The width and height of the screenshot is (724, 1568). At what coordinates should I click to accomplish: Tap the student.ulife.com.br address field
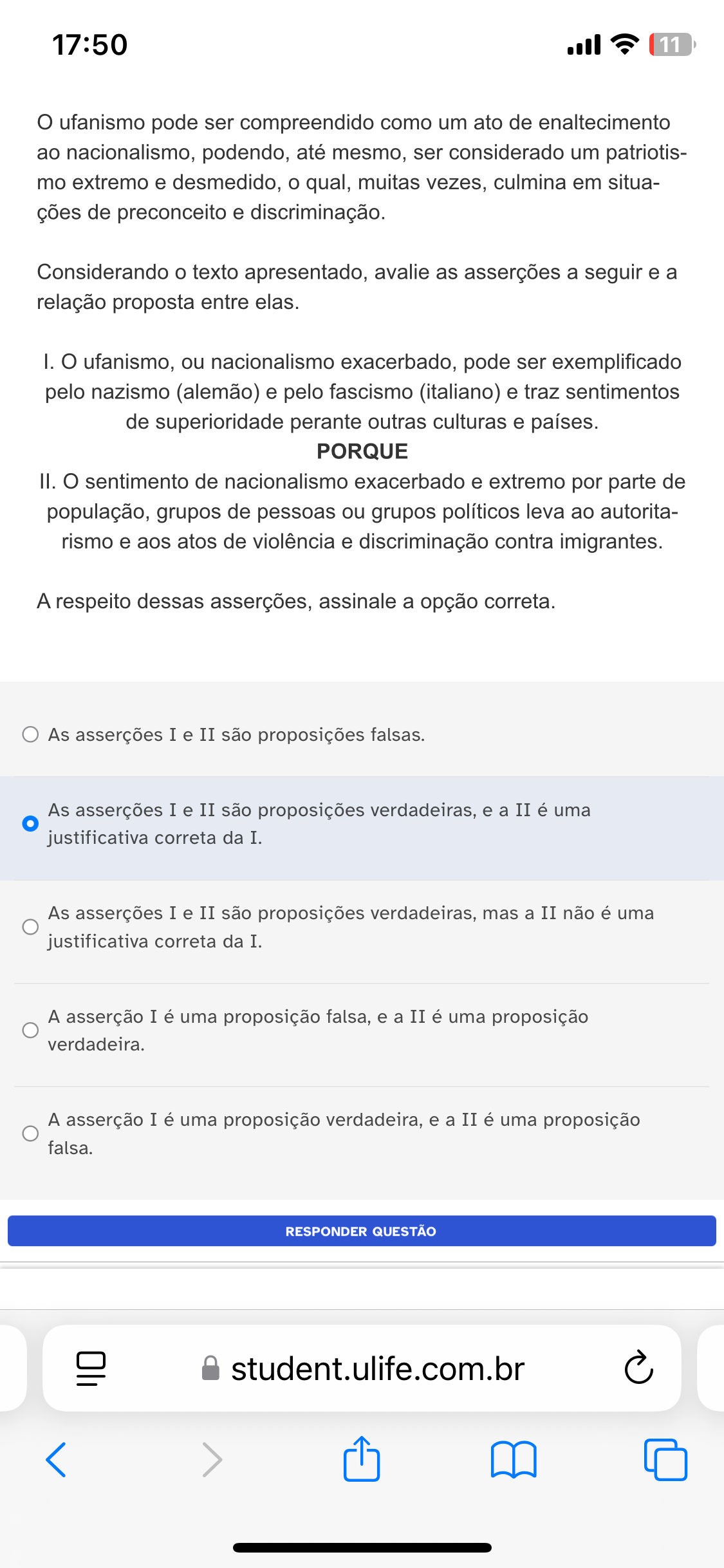pyautogui.click(x=362, y=1368)
